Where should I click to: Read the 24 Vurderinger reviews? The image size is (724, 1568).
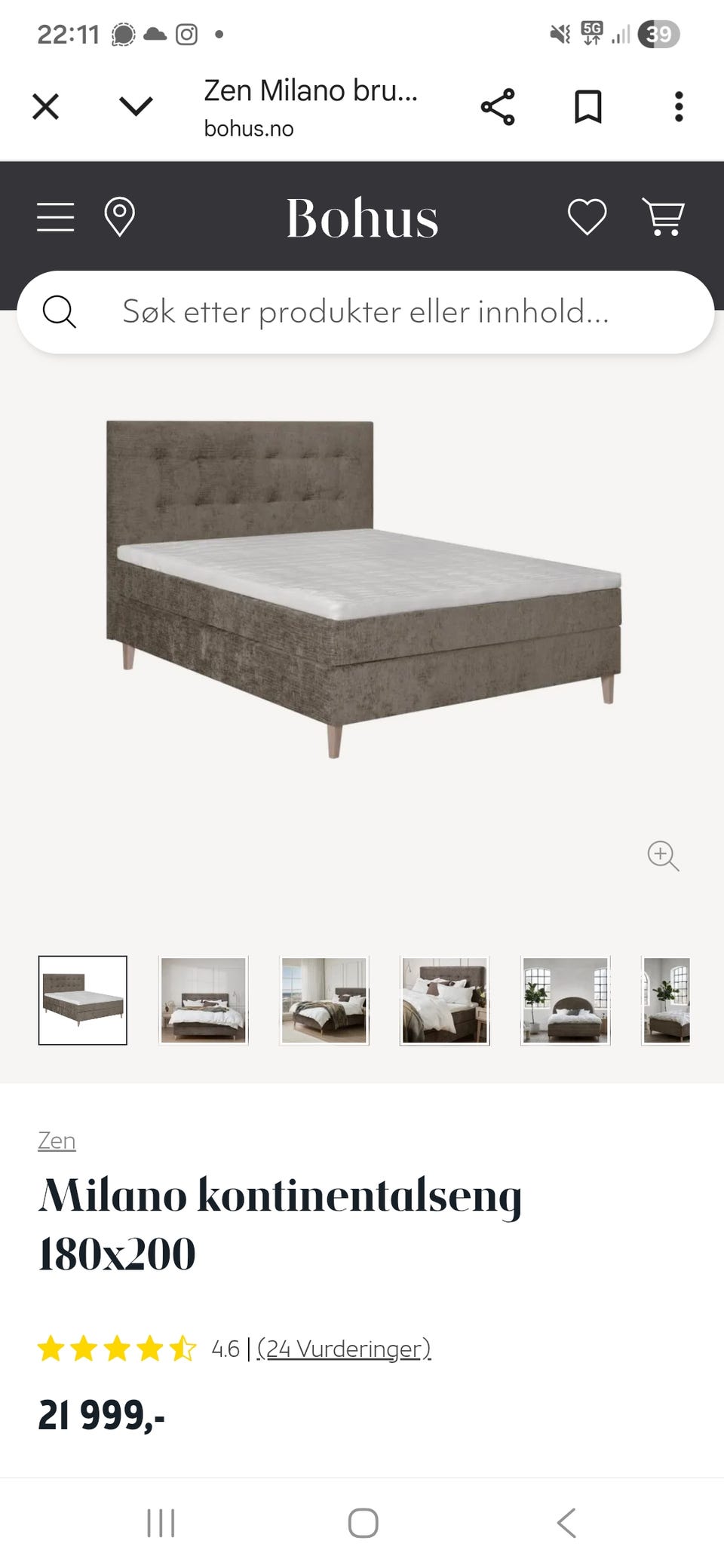(x=344, y=1348)
